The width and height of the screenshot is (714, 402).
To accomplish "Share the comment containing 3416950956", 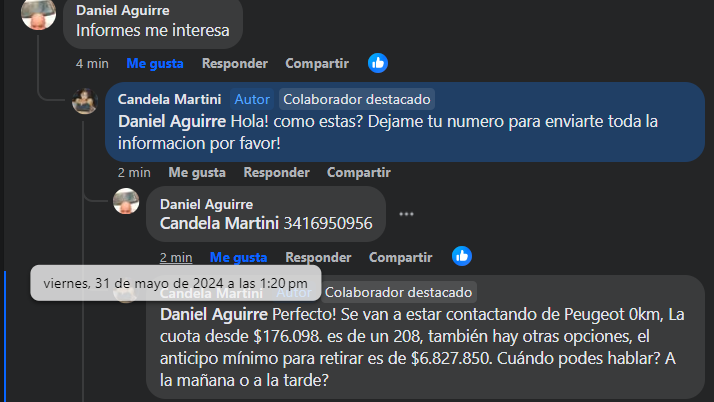I will click(400, 257).
